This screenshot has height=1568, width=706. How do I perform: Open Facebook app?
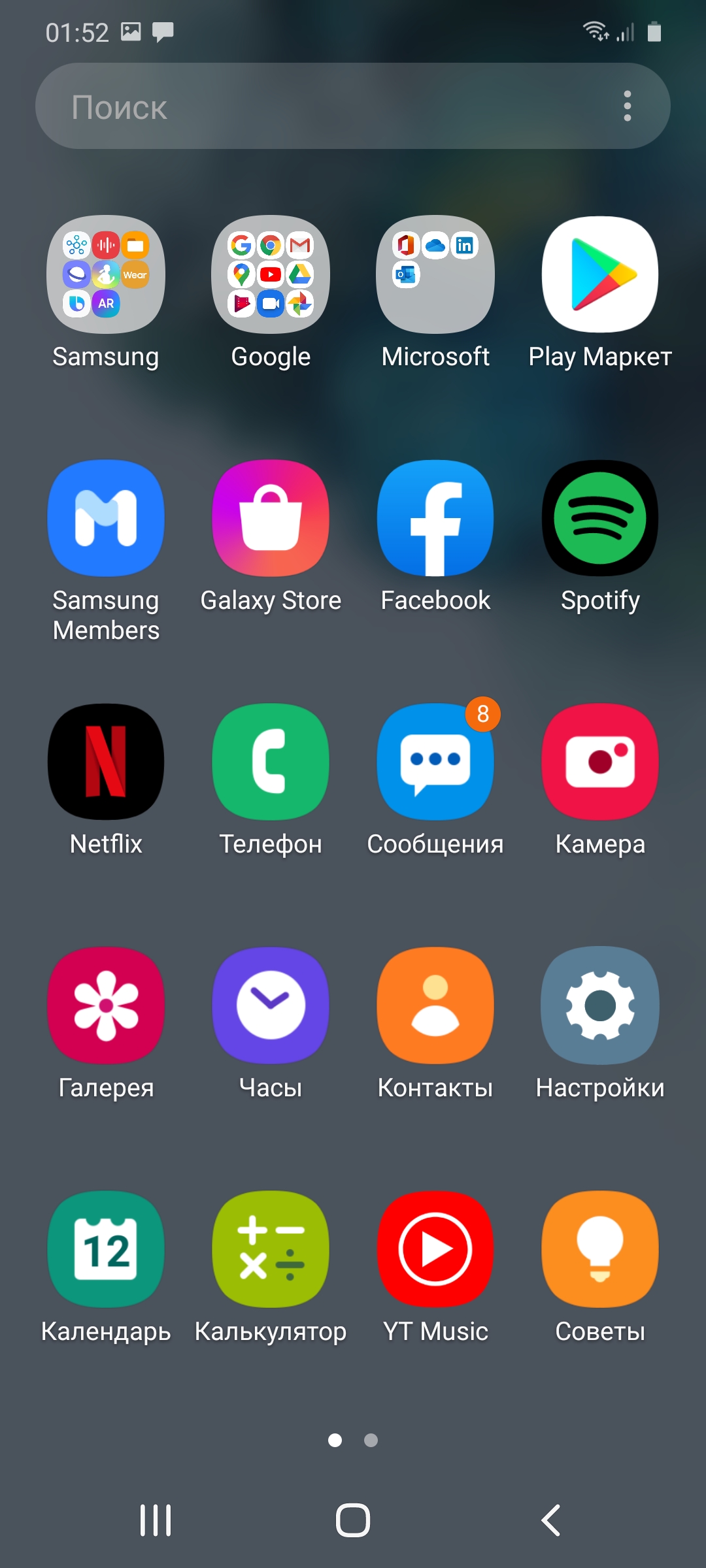point(435,519)
